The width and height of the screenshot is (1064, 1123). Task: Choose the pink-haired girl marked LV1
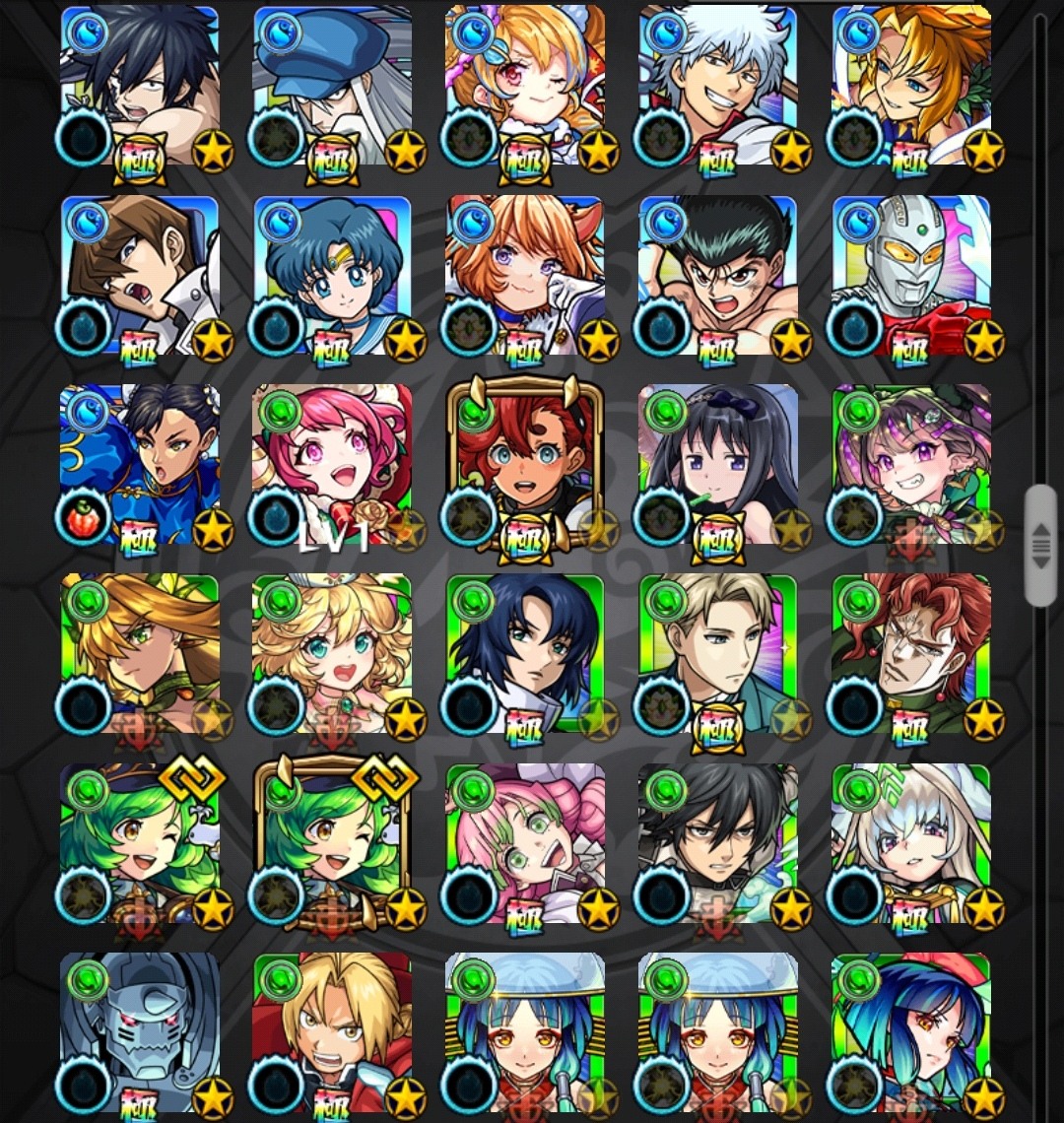coord(332,464)
